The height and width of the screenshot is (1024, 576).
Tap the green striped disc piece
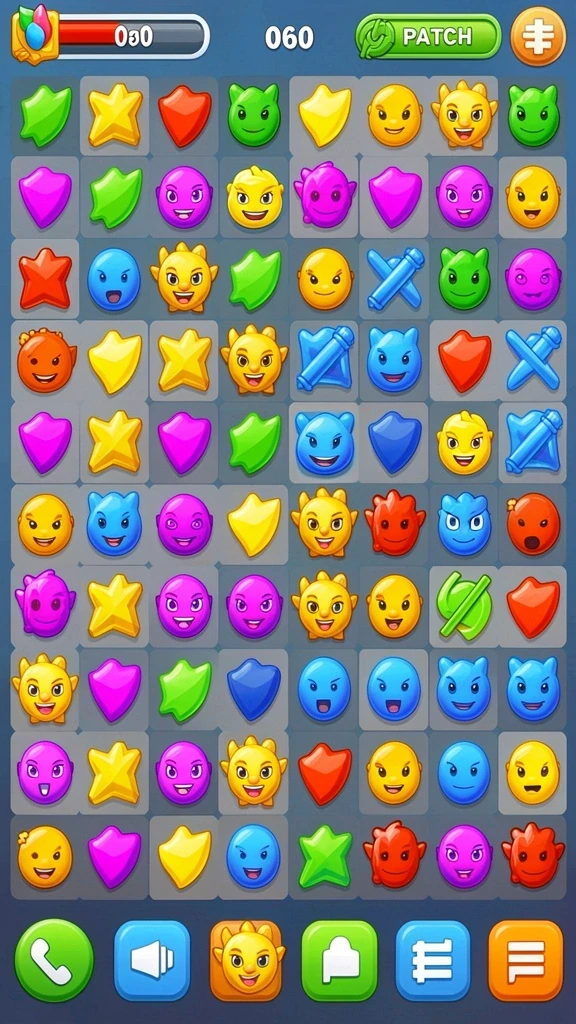click(x=464, y=605)
